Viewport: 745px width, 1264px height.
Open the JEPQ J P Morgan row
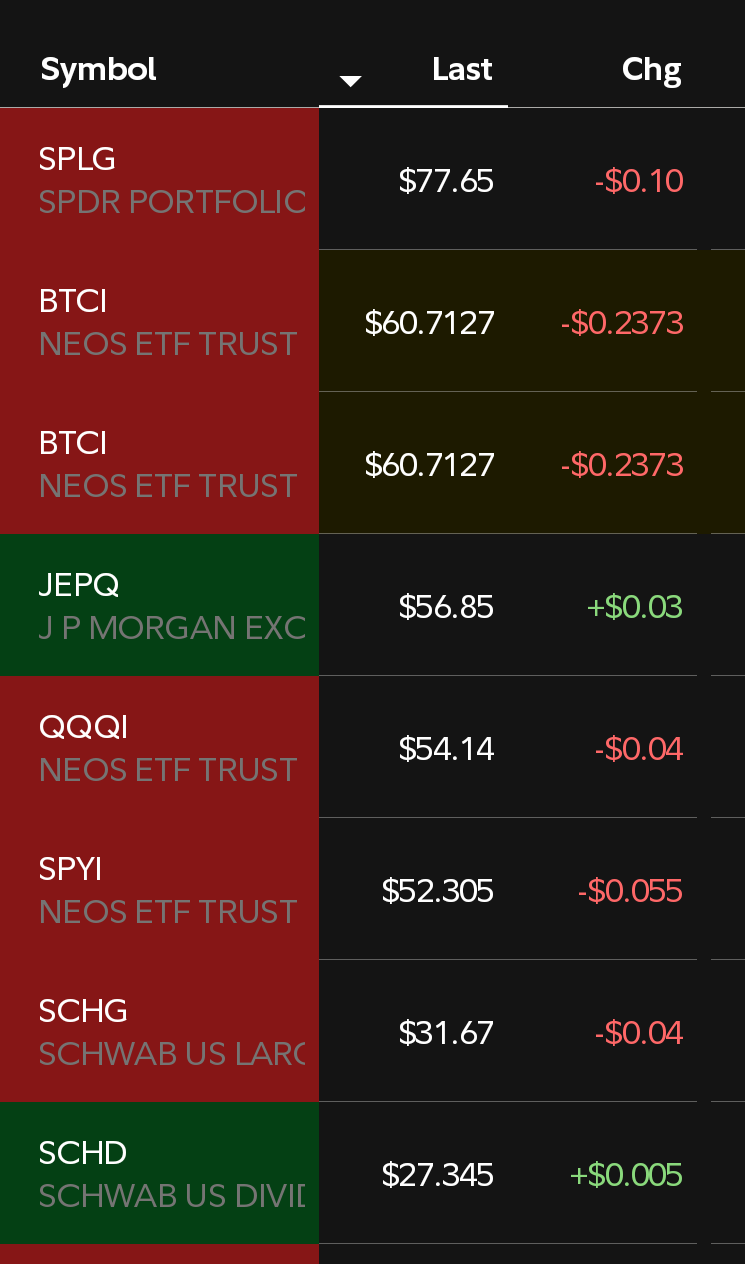(x=372, y=605)
